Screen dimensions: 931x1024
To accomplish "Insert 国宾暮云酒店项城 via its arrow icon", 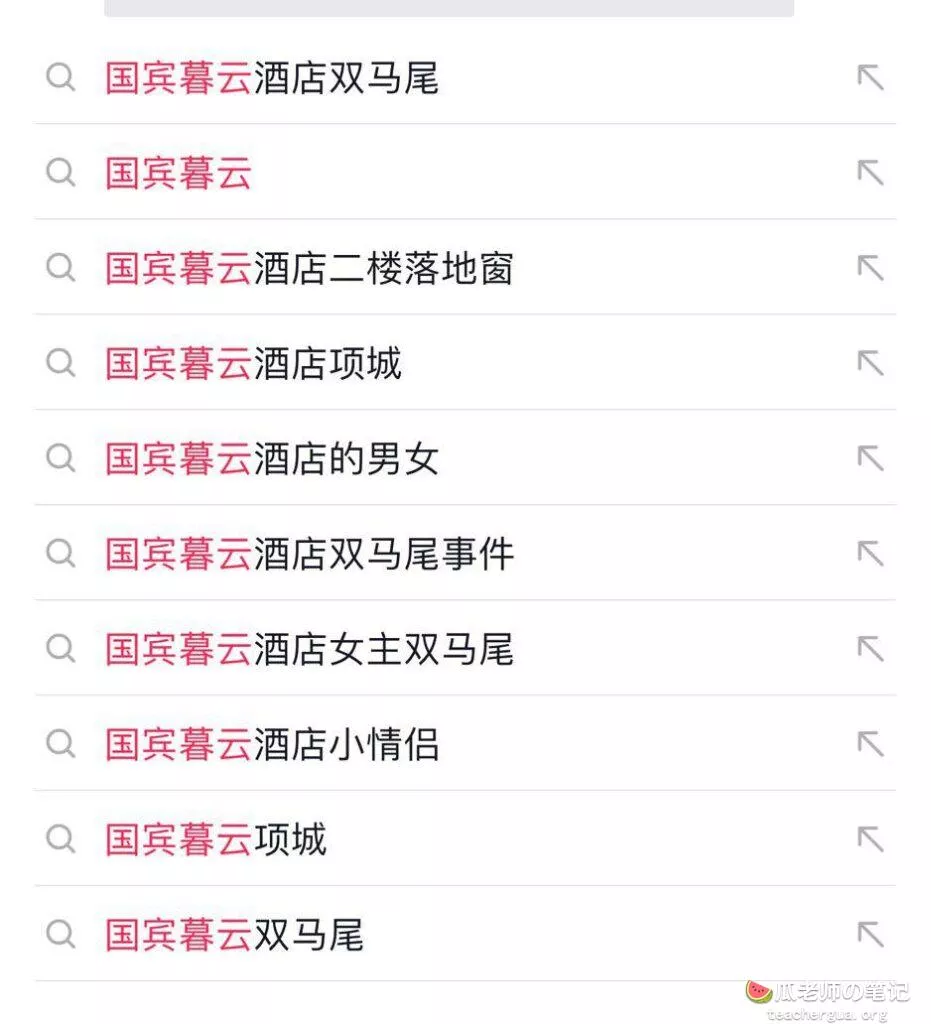I will 870,363.
